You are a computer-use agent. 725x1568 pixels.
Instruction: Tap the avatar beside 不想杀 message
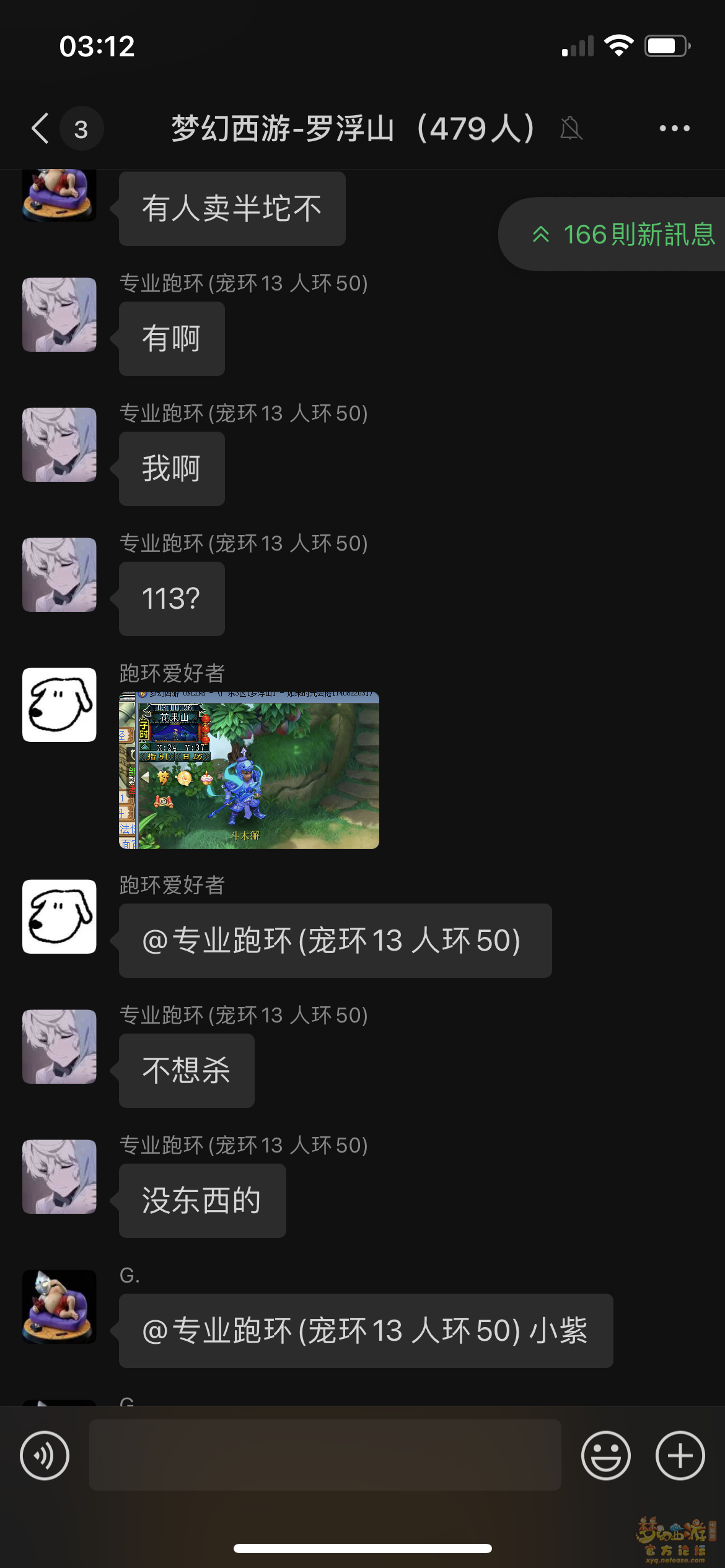59,1047
